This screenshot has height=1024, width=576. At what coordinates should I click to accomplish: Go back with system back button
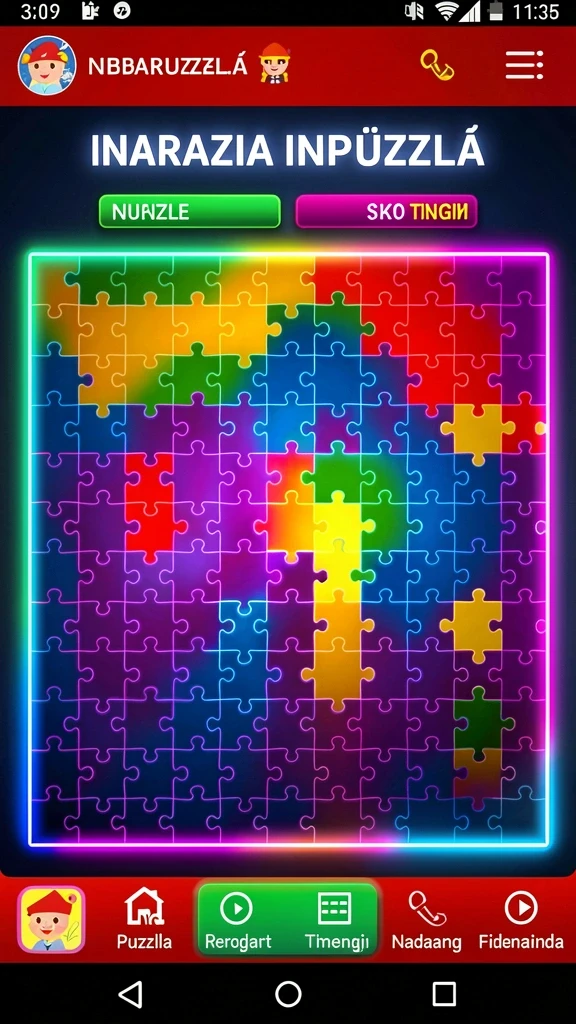click(x=131, y=994)
